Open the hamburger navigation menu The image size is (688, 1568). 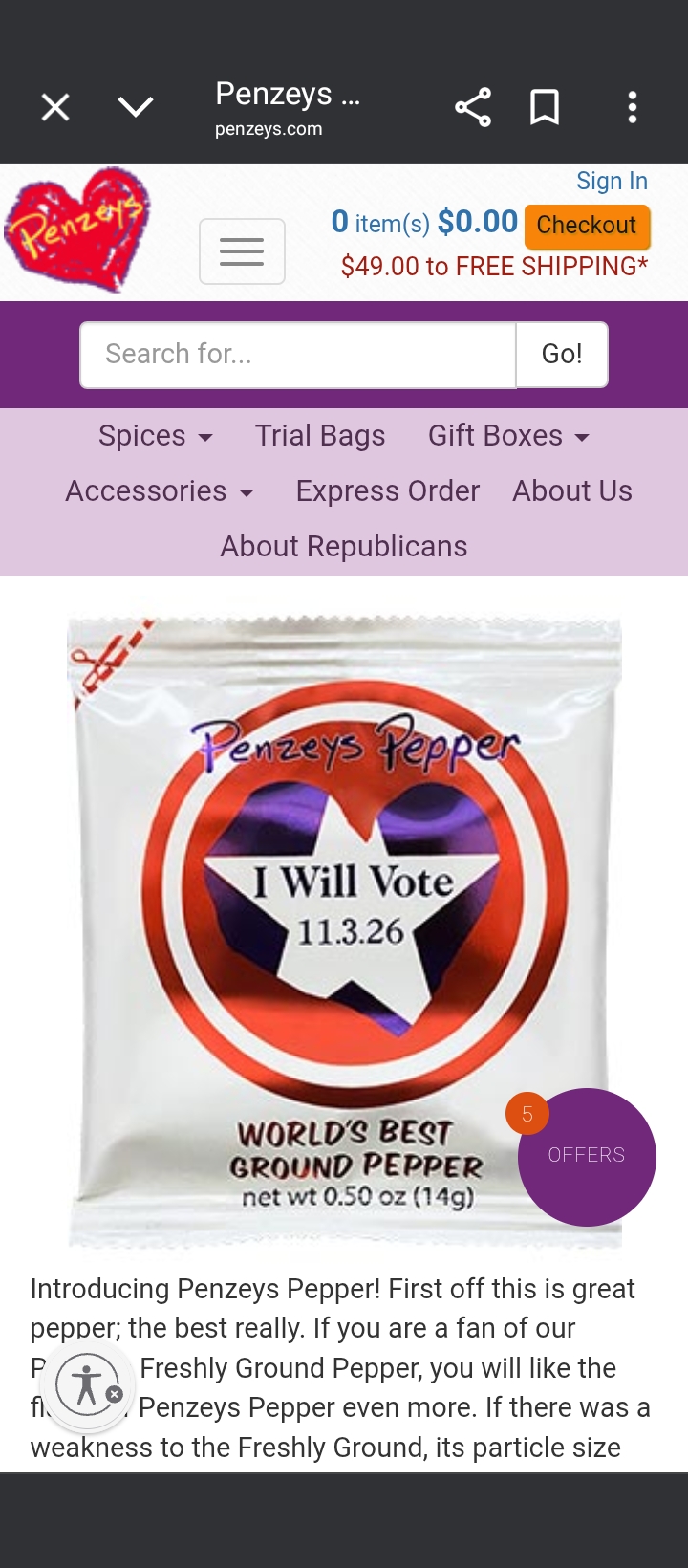click(x=242, y=251)
